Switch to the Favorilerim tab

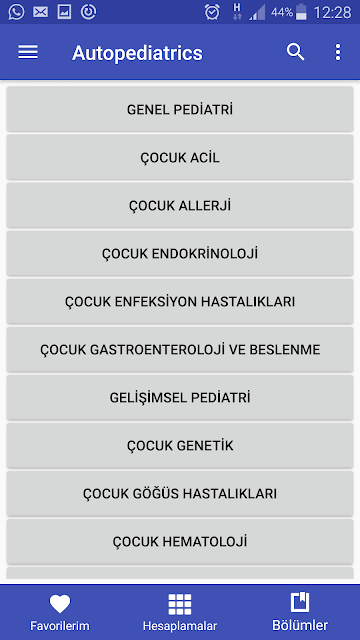(60, 612)
